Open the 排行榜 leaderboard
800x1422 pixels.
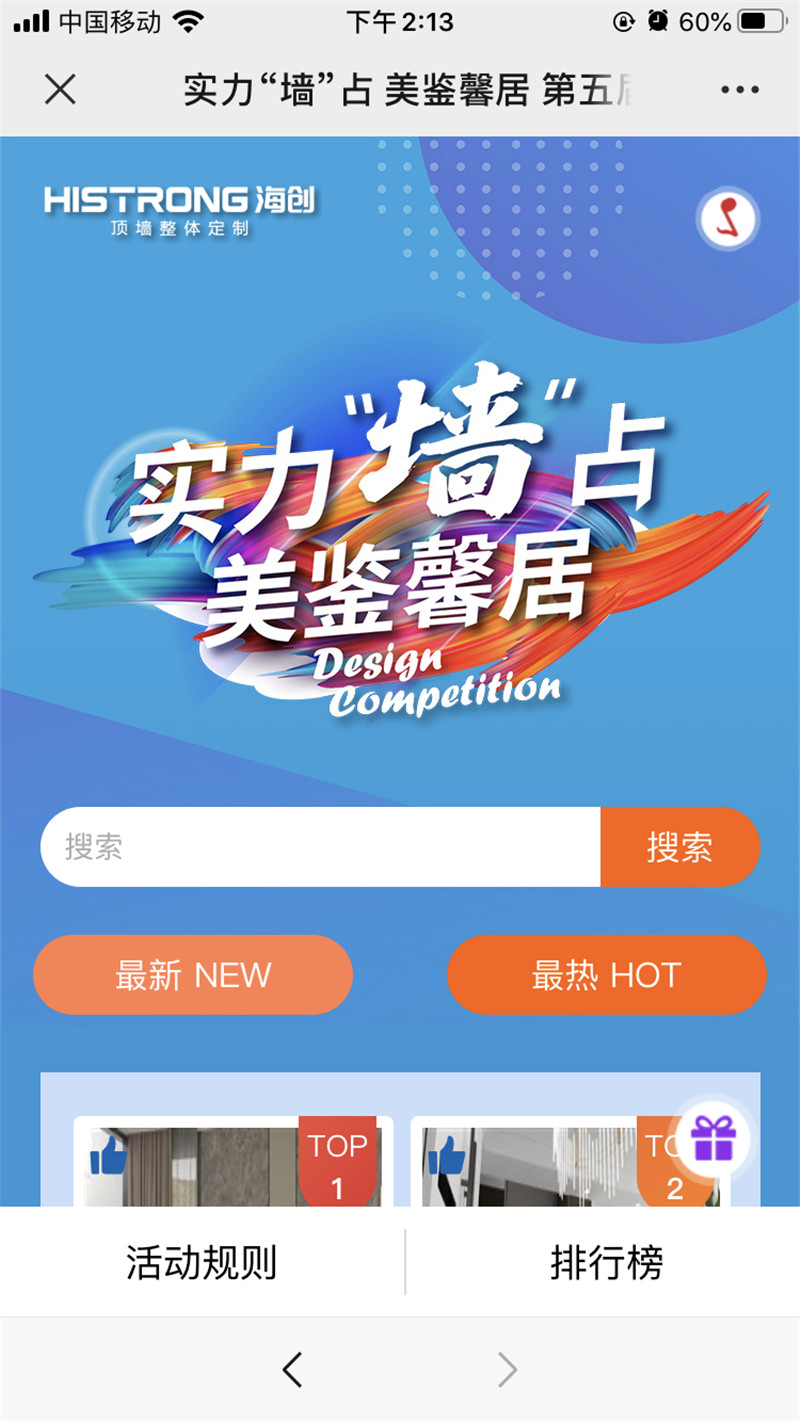coord(606,1263)
